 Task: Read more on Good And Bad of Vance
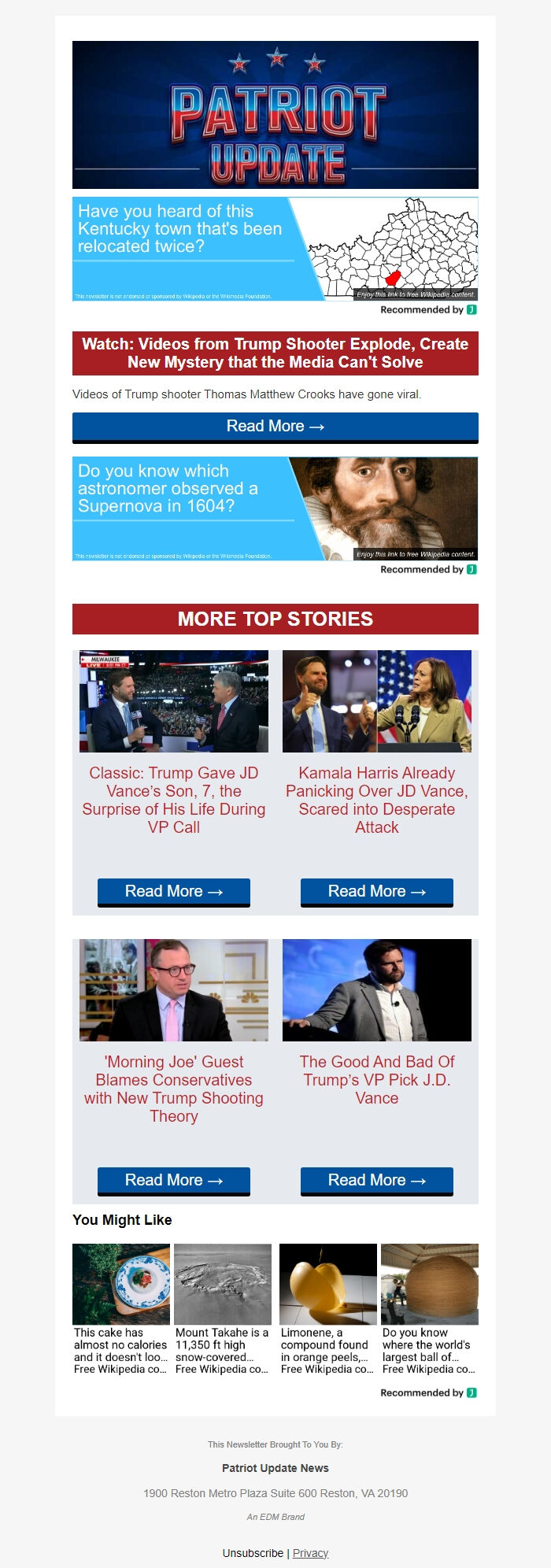click(x=376, y=1181)
